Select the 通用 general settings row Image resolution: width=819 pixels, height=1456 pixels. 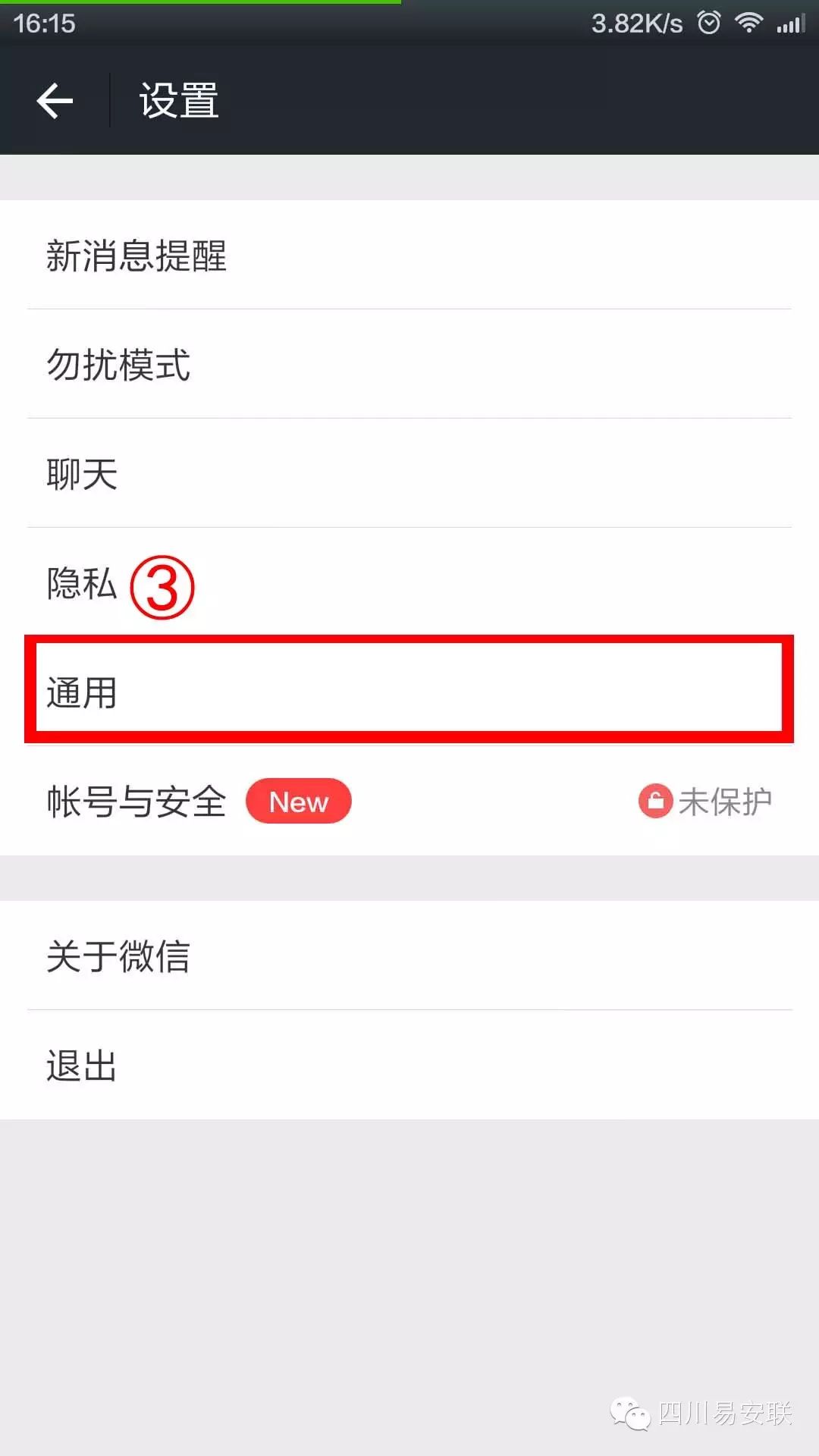click(409, 692)
